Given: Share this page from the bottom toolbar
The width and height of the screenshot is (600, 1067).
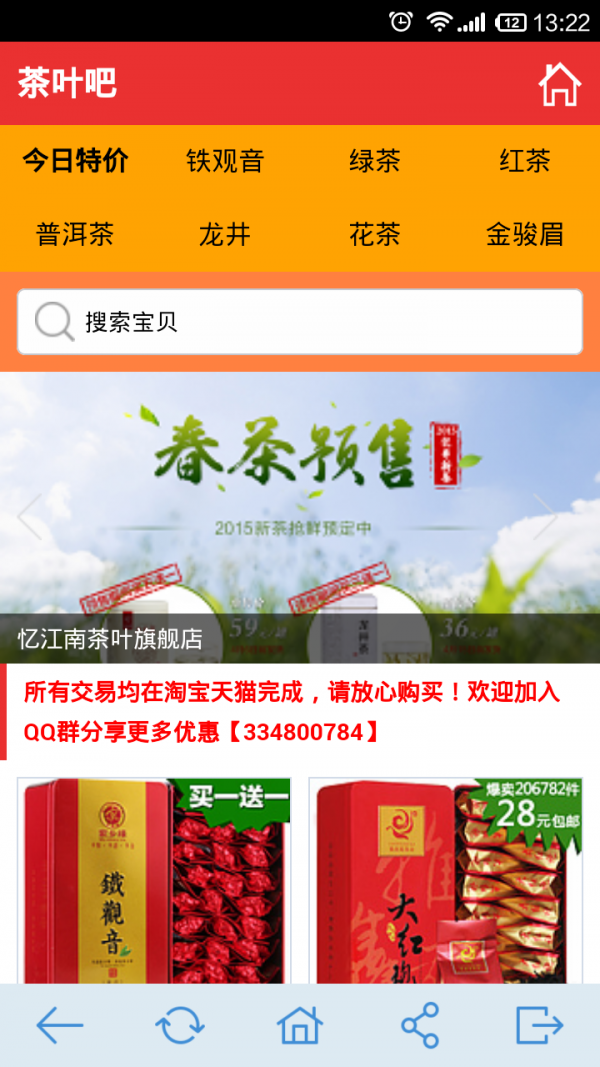Looking at the screenshot, I should tap(420, 1026).
